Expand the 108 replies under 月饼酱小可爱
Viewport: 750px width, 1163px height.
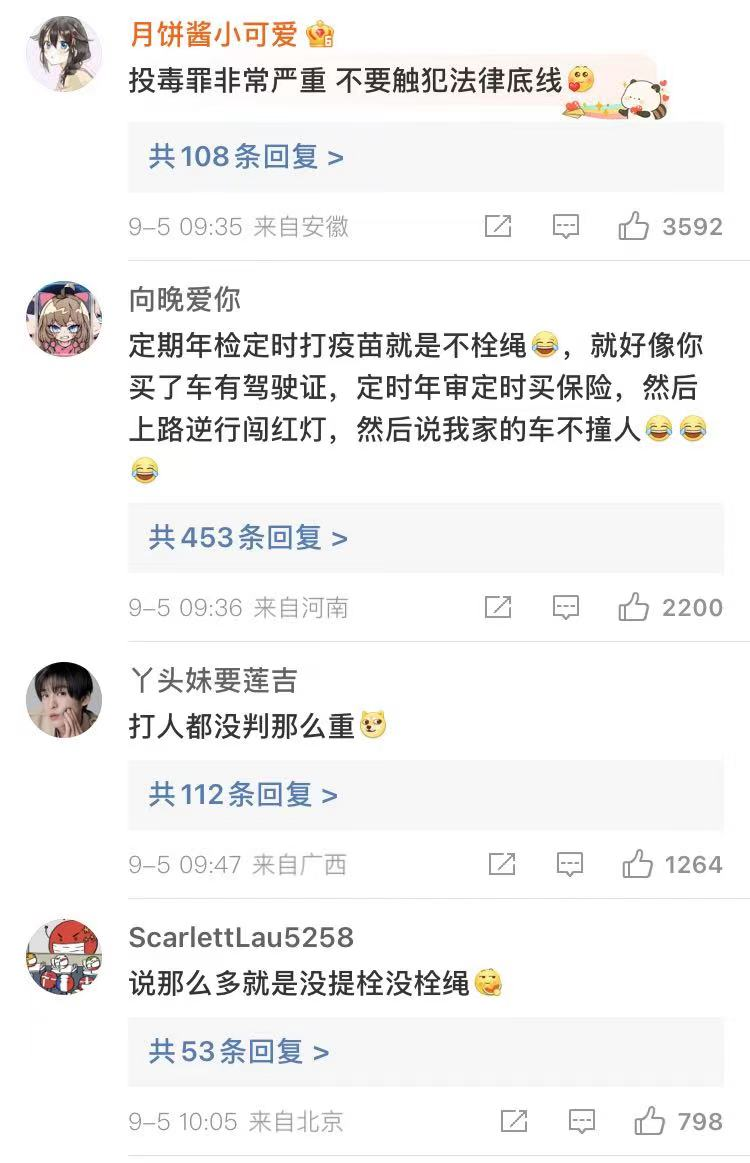[246, 157]
